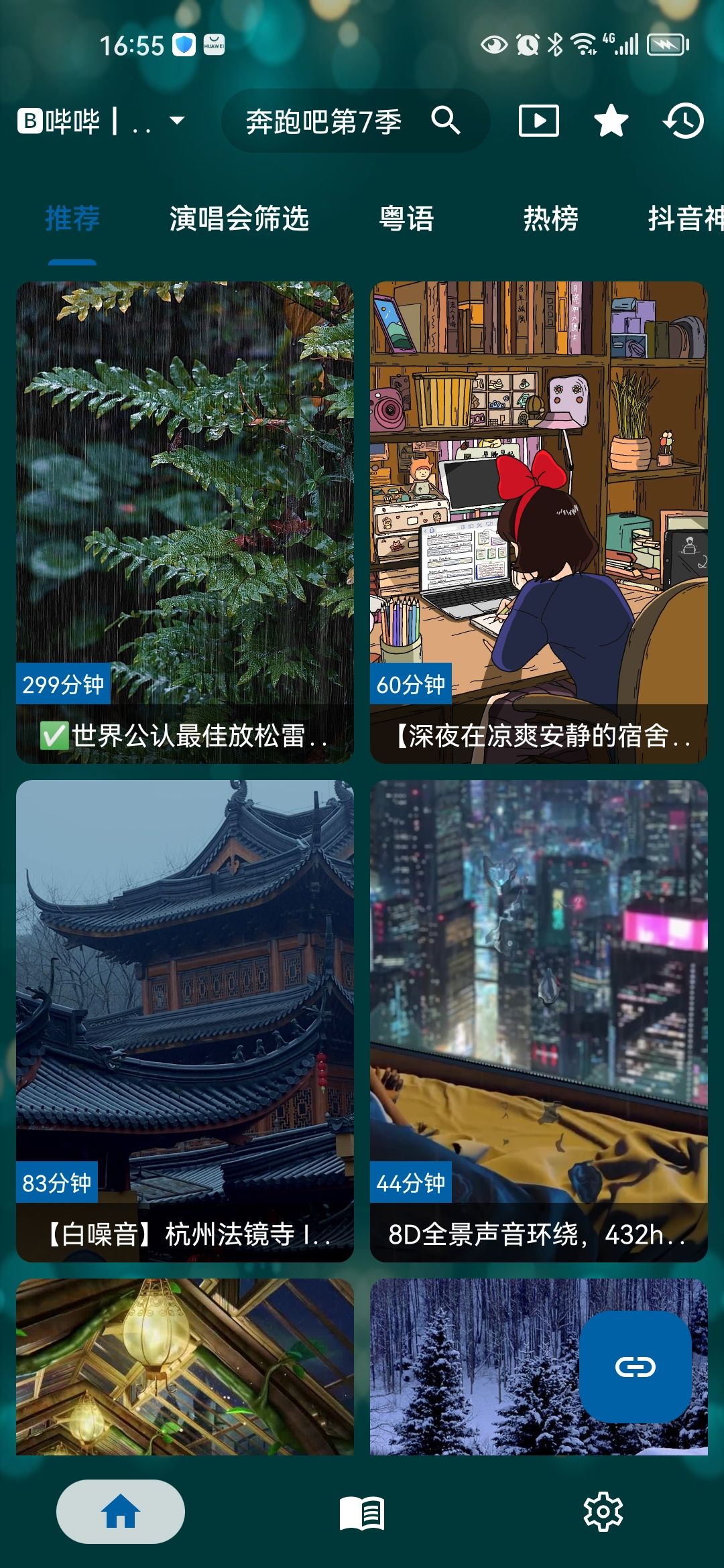Open the 299分钟 世界公认最佳放松雷 video

pos(185,523)
